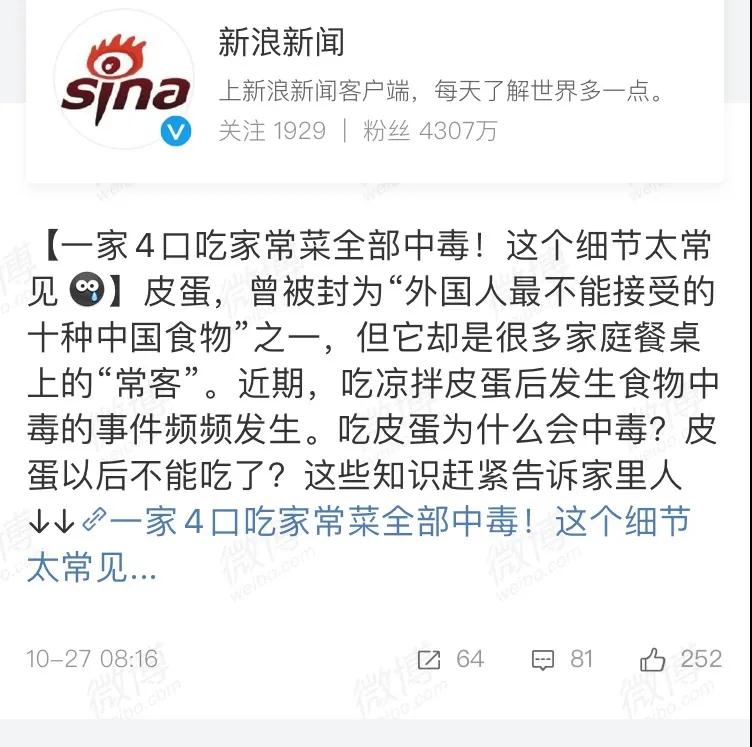Open the linked article 一家4口吃家常菜全部中毒
The image size is (752, 747).
(400, 523)
